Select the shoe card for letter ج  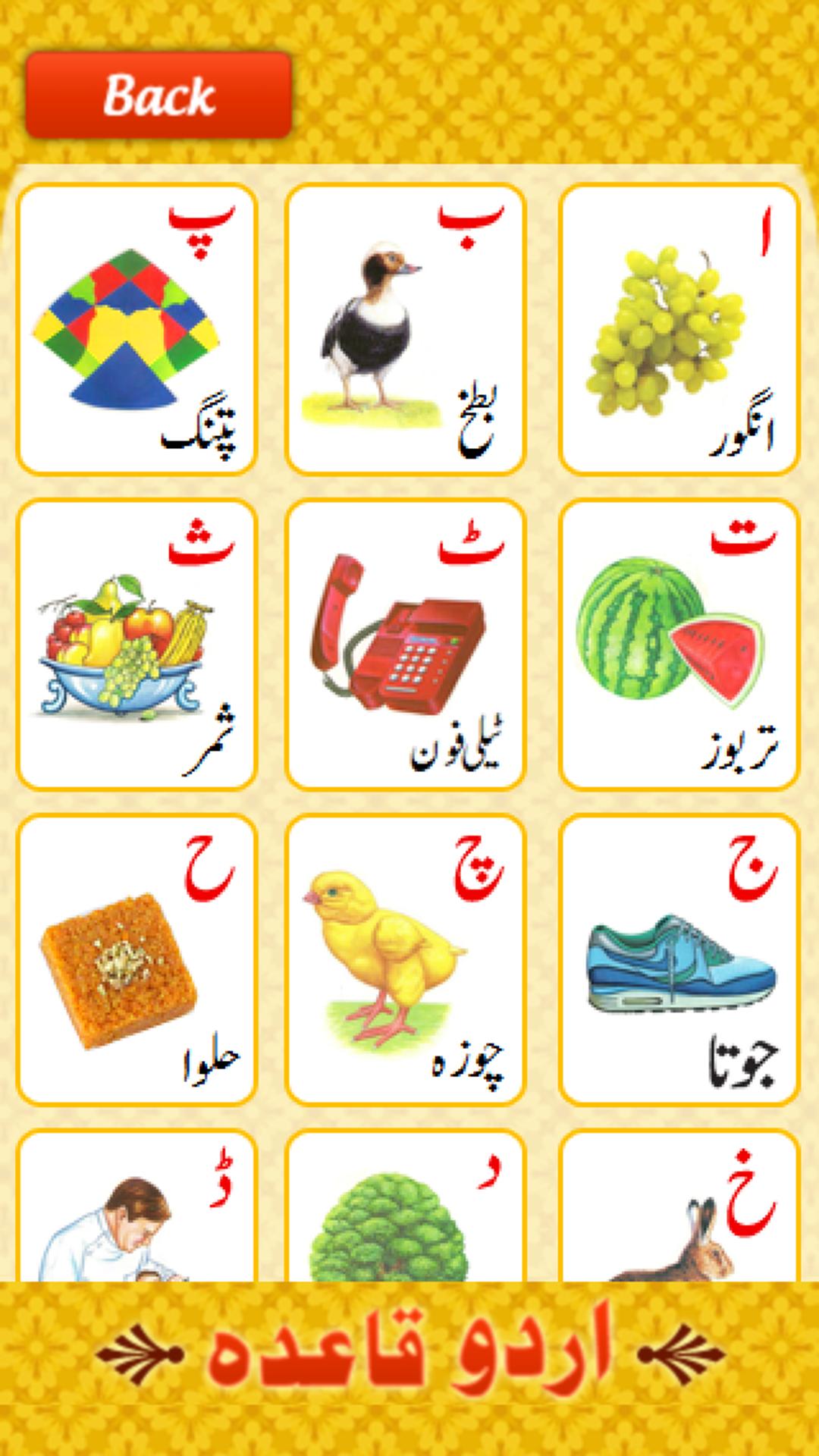click(679, 959)
